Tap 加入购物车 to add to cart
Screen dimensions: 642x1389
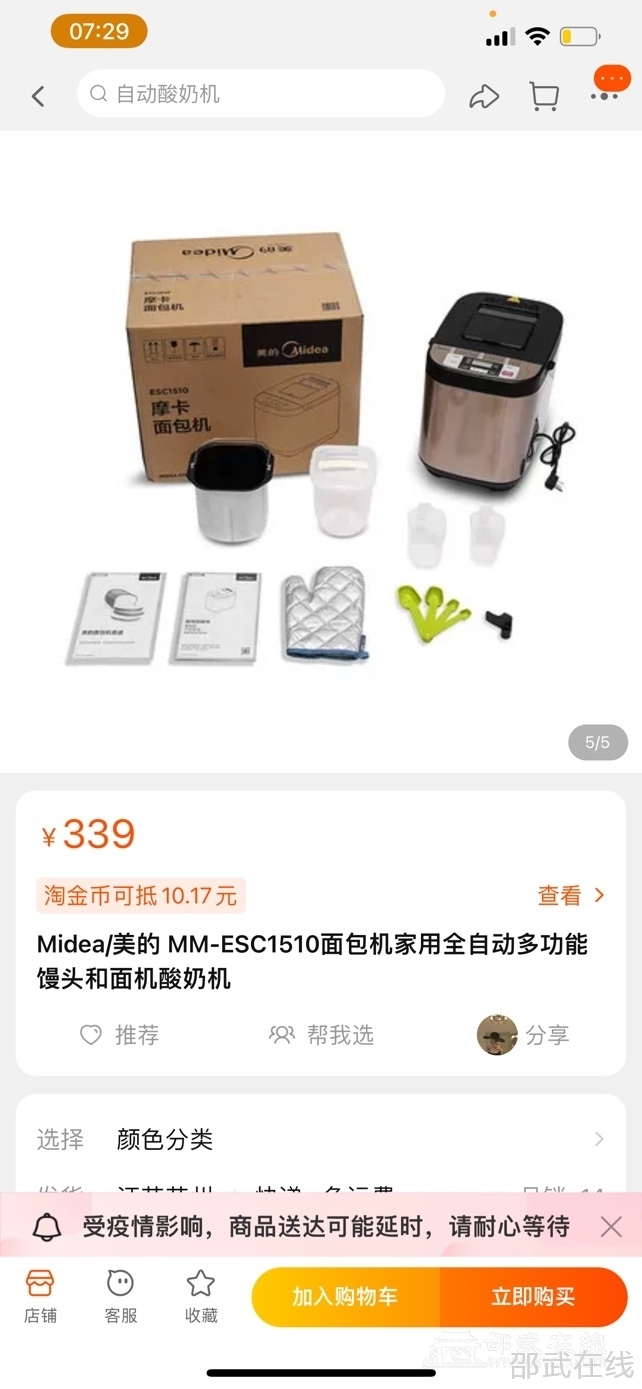[x=345, y=1297]
